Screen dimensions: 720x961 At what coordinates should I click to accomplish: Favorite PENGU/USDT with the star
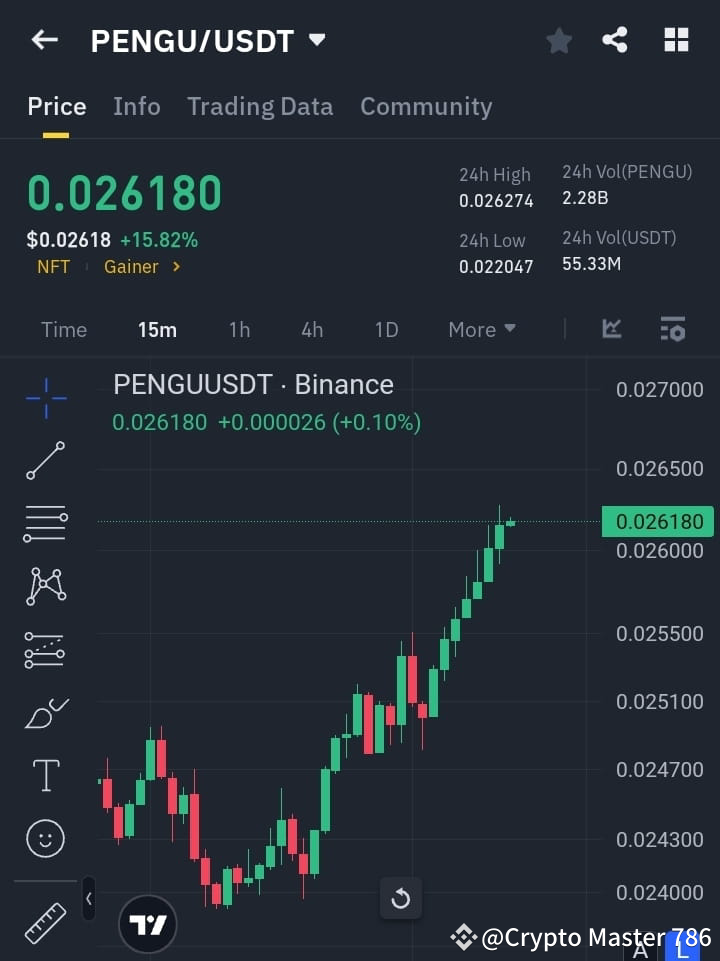click(558, 40)
